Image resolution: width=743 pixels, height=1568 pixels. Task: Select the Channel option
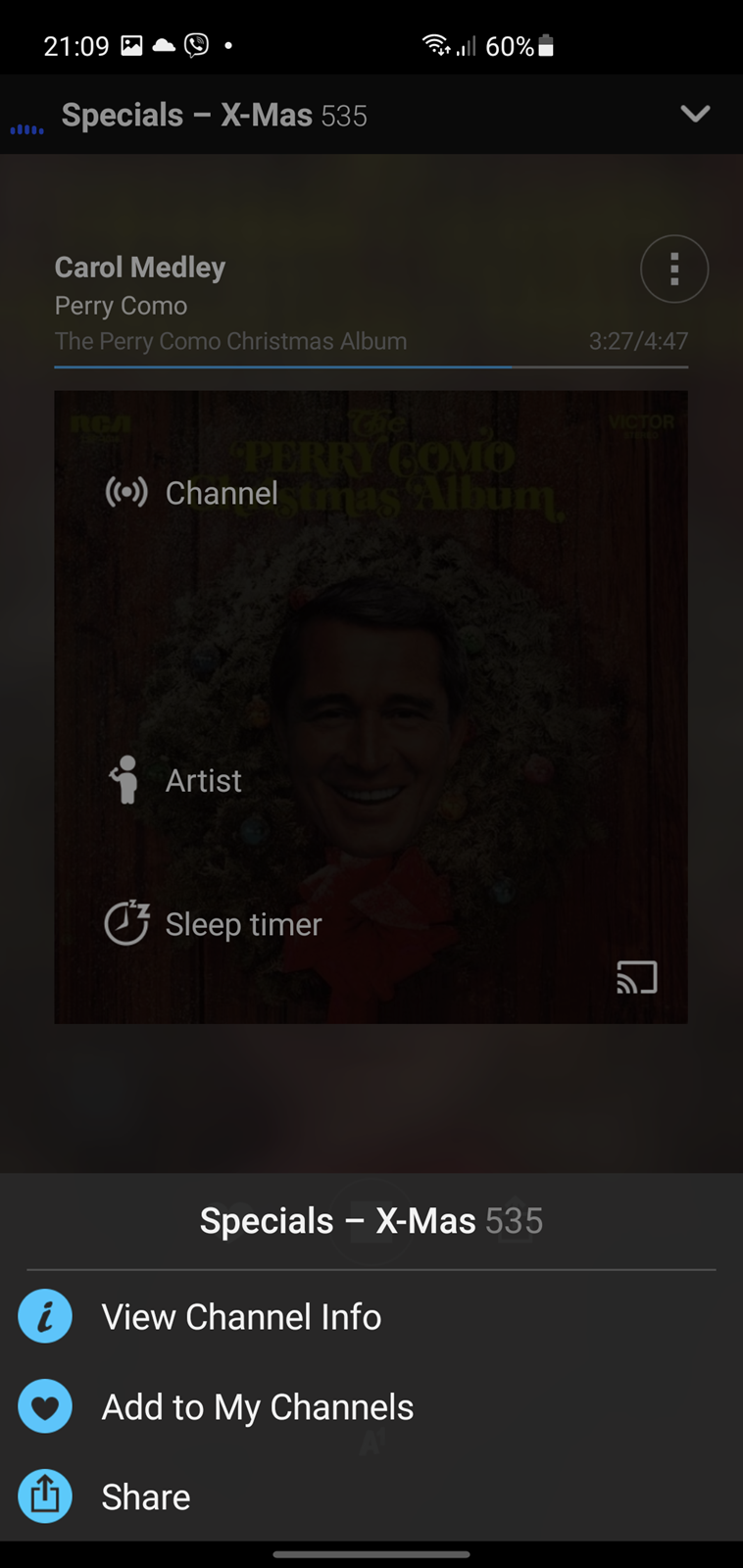[193, 493]
